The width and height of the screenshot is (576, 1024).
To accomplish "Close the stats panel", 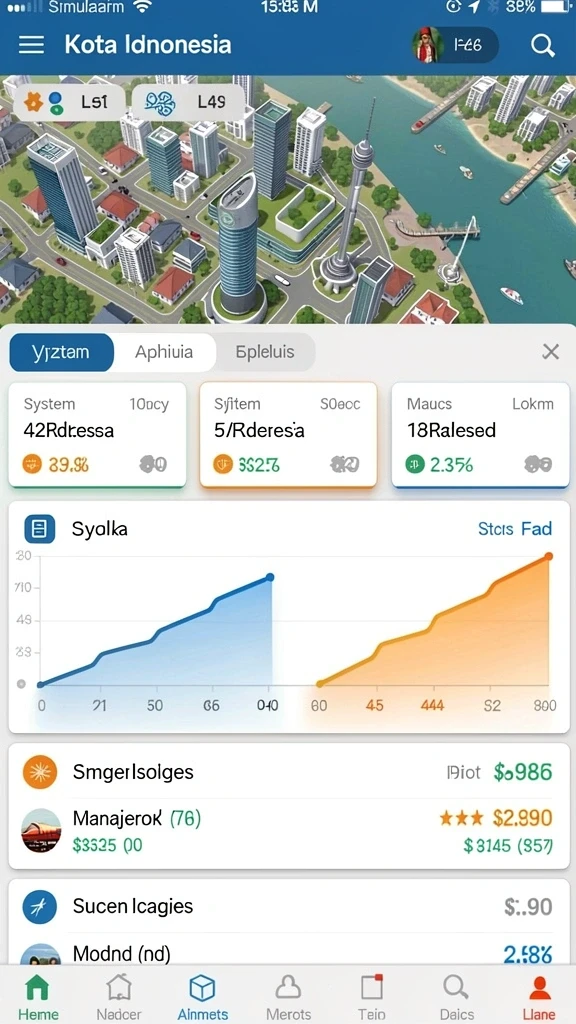I will pyautogui.click(x=551, y=352).
